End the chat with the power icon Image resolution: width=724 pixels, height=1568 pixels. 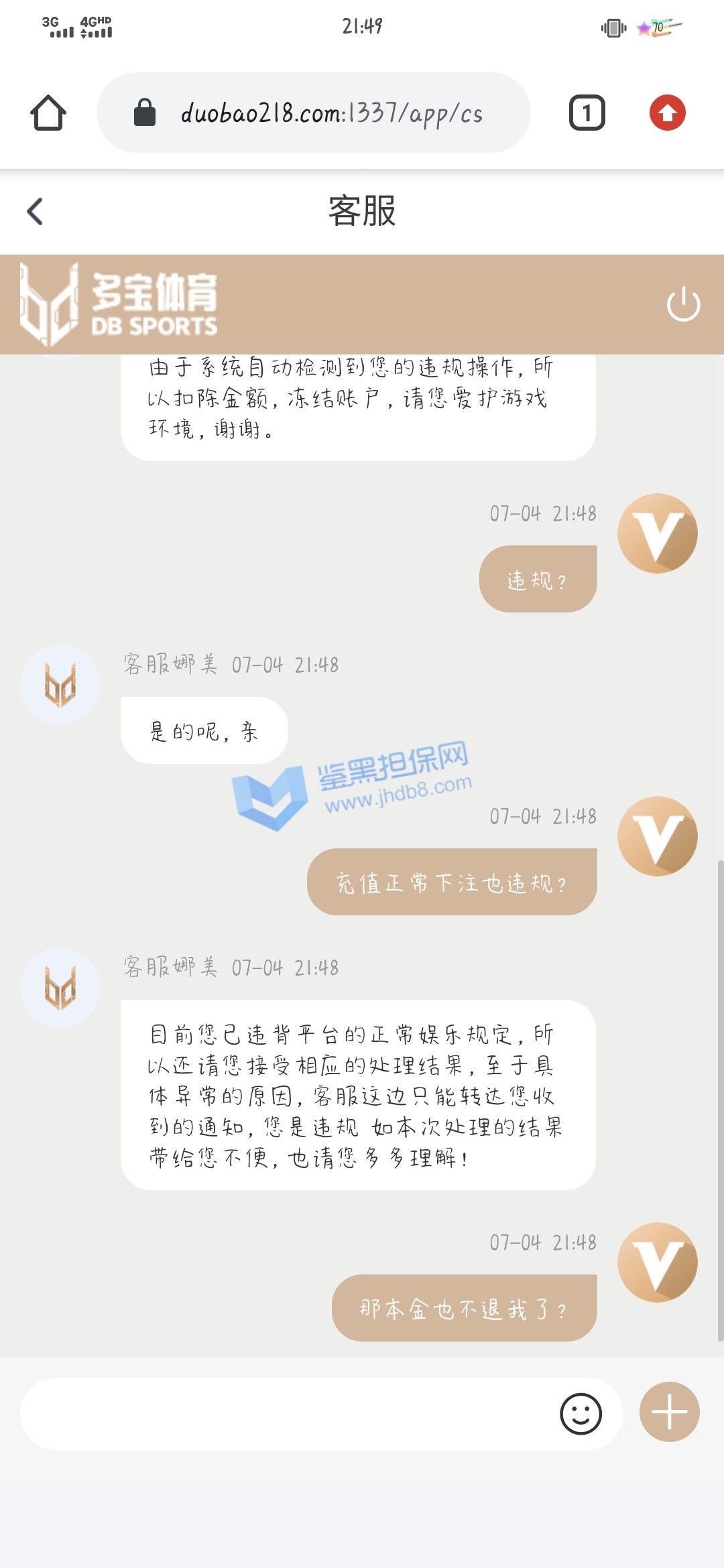click(x=683, y=304)
